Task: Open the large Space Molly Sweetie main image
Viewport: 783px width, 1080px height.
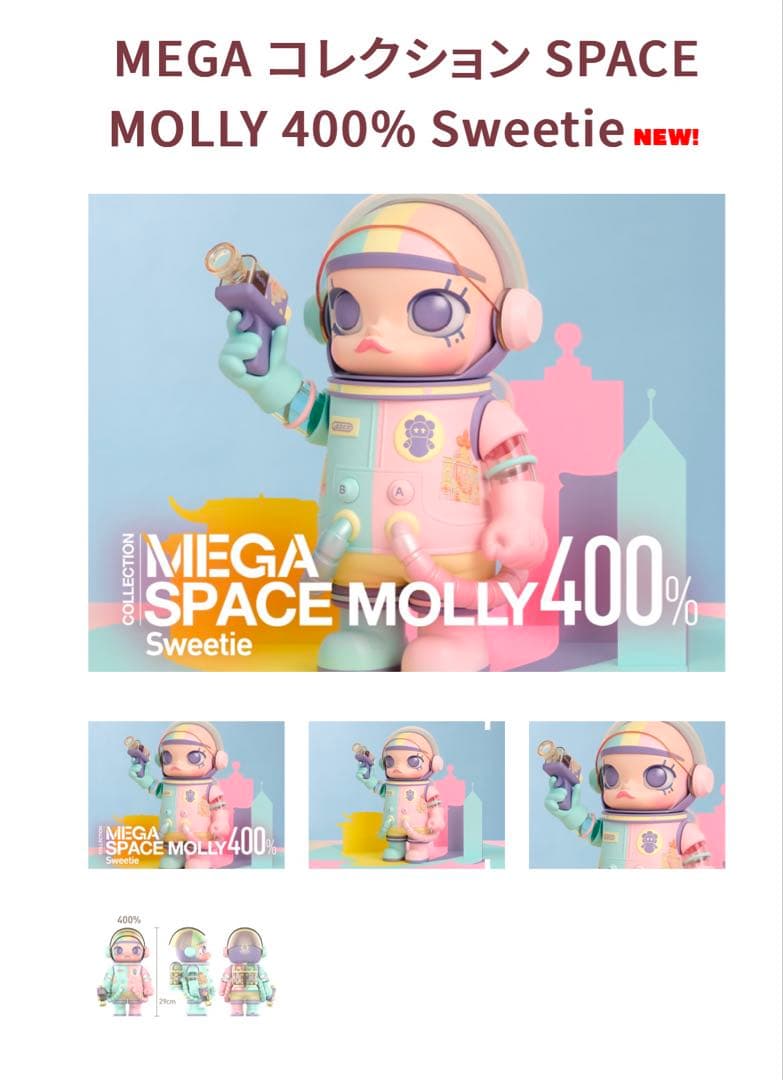Action: (406, 432)
